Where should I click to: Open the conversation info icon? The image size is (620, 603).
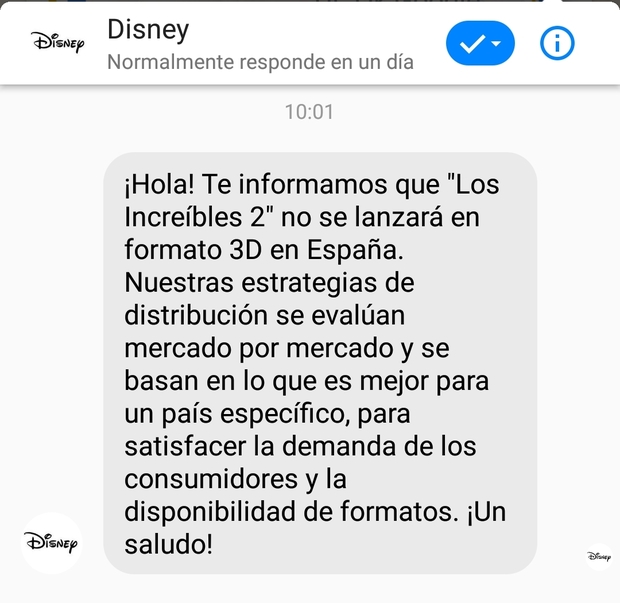click(557, 43)
